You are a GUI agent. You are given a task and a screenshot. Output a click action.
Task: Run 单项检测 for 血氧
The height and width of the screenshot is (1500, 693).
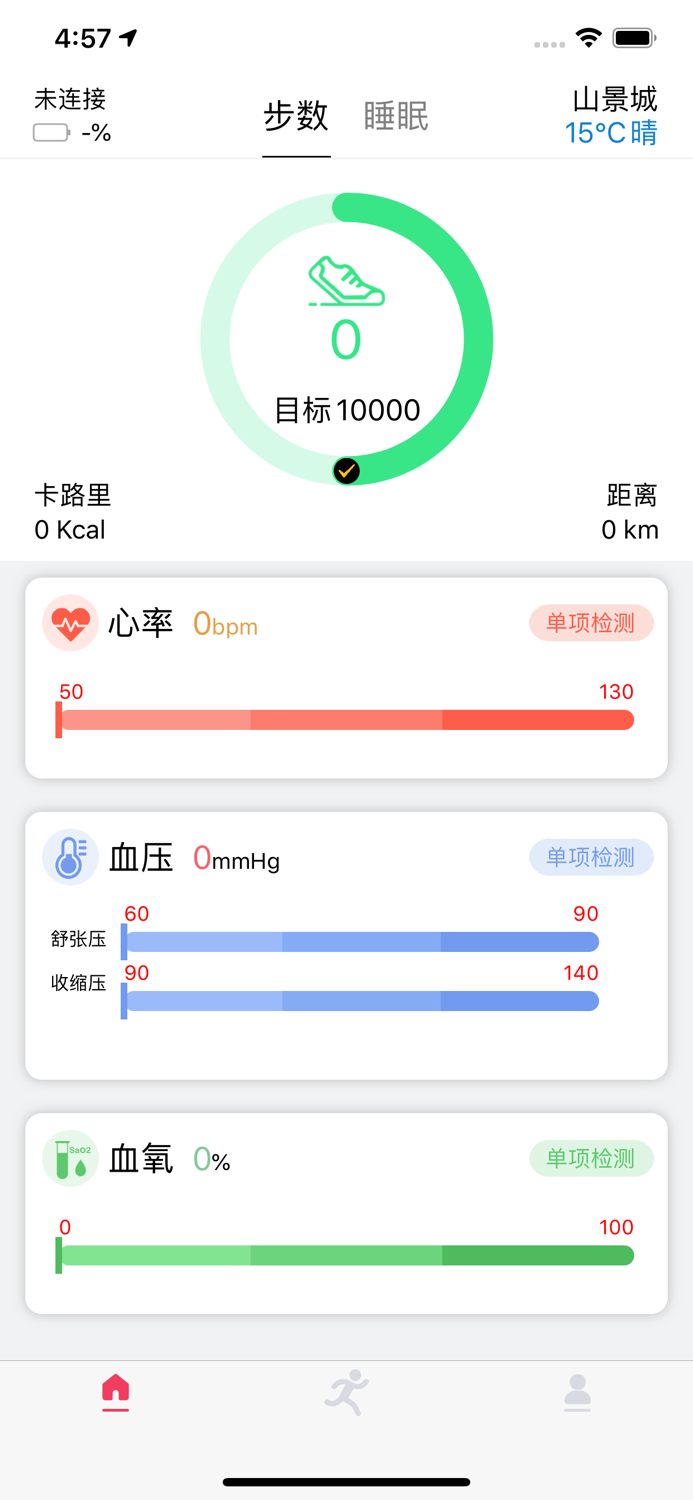(x=591, y=1158)
